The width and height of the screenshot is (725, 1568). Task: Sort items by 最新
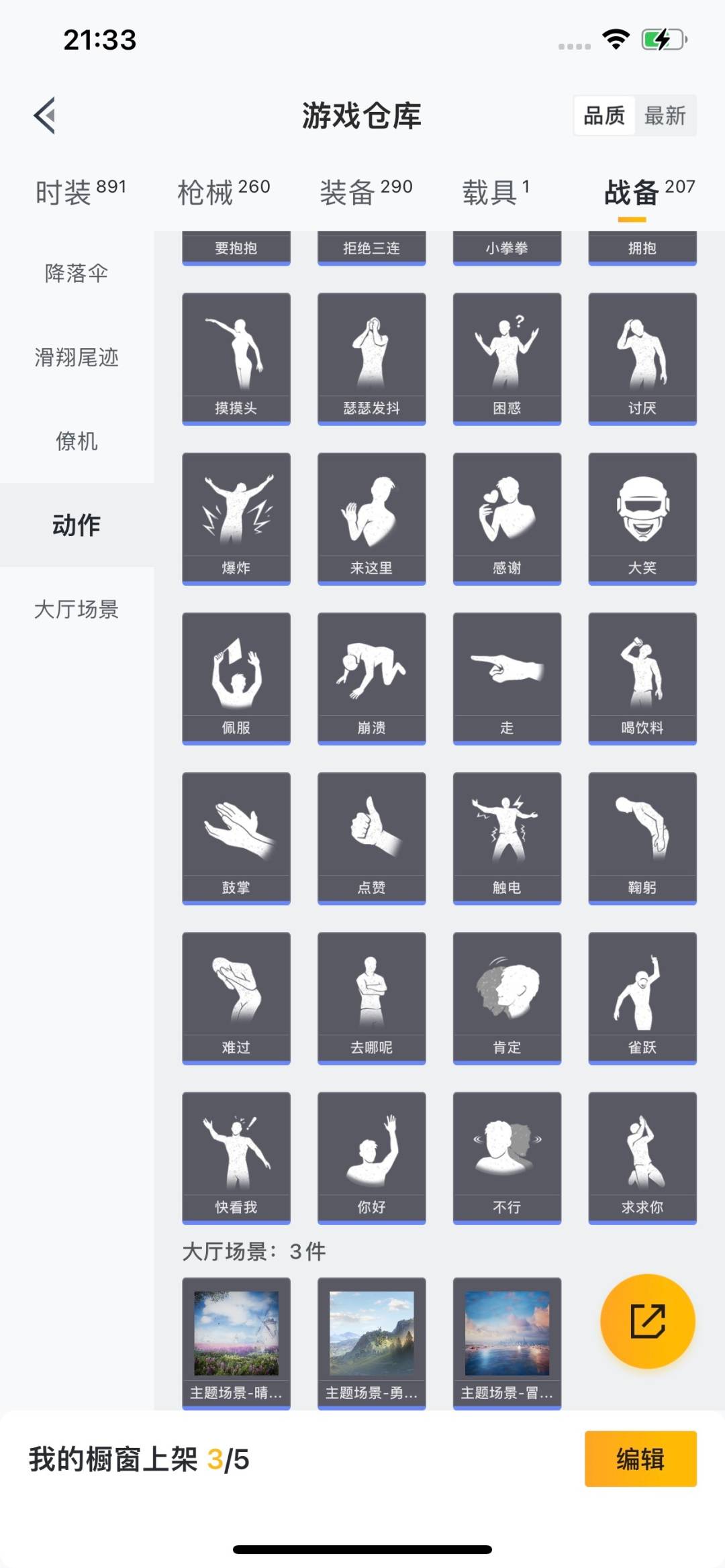[665, 115]
